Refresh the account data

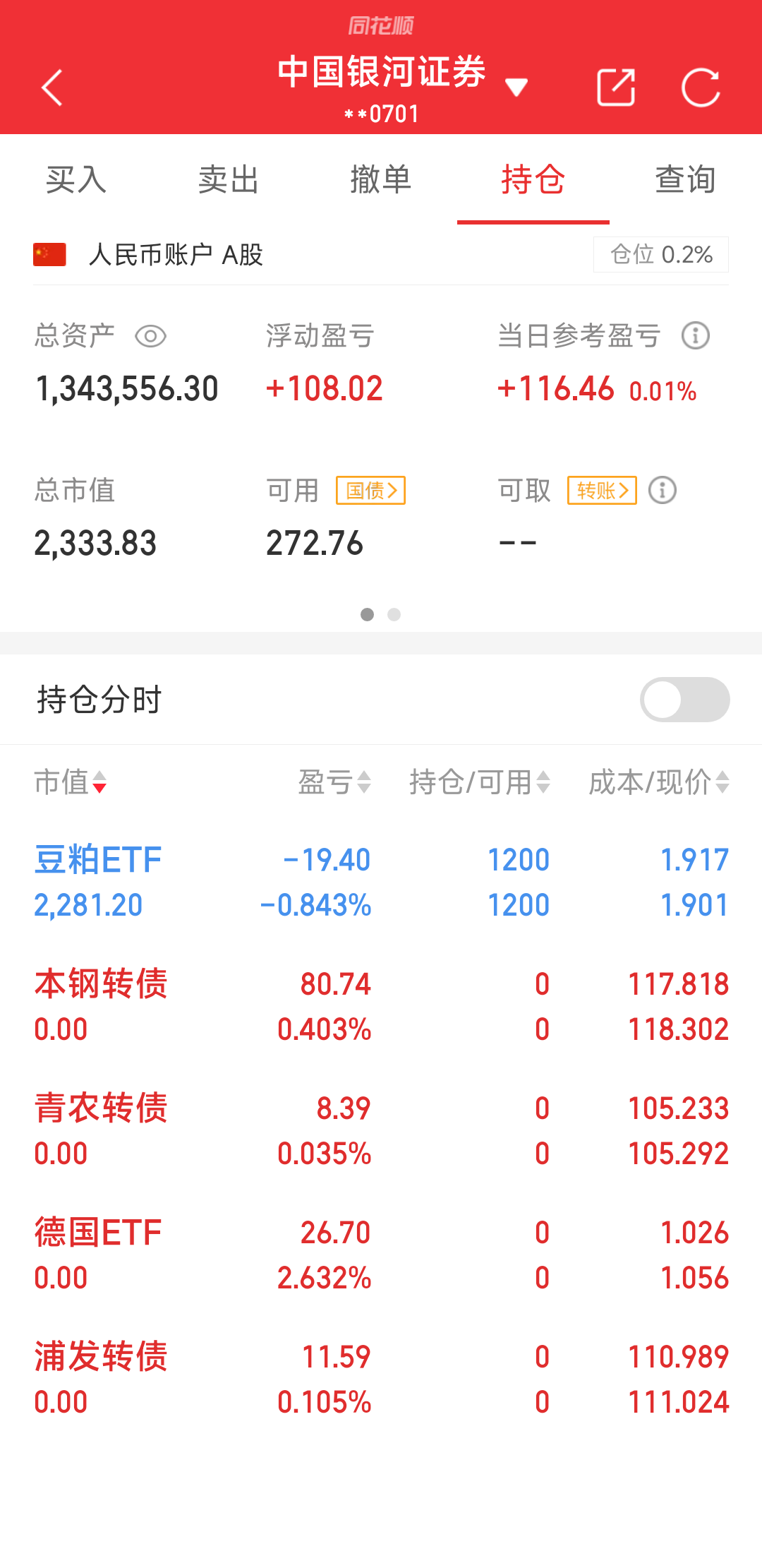click(701, 88)
